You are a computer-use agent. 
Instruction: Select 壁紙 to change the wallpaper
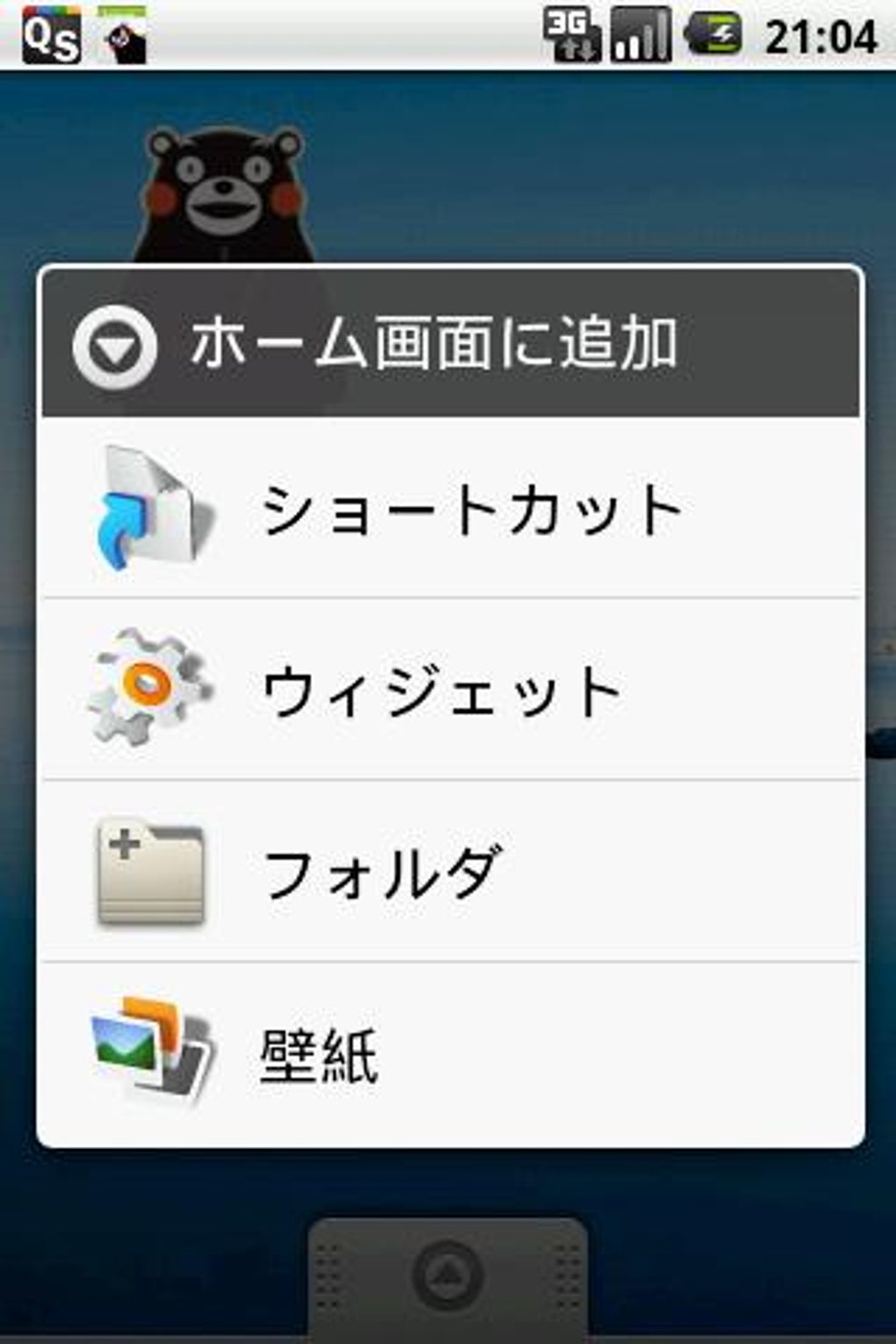(x=450, y=1054)
